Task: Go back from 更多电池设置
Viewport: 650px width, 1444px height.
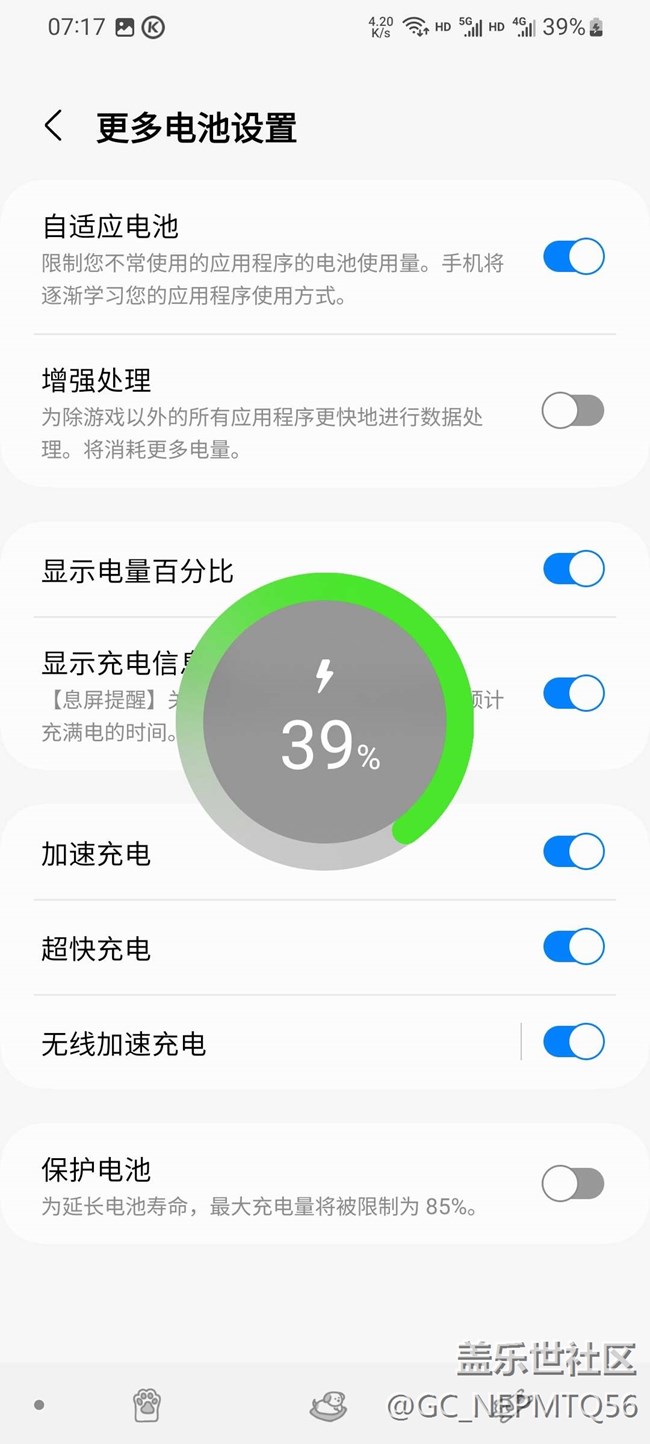Action: 54,127
